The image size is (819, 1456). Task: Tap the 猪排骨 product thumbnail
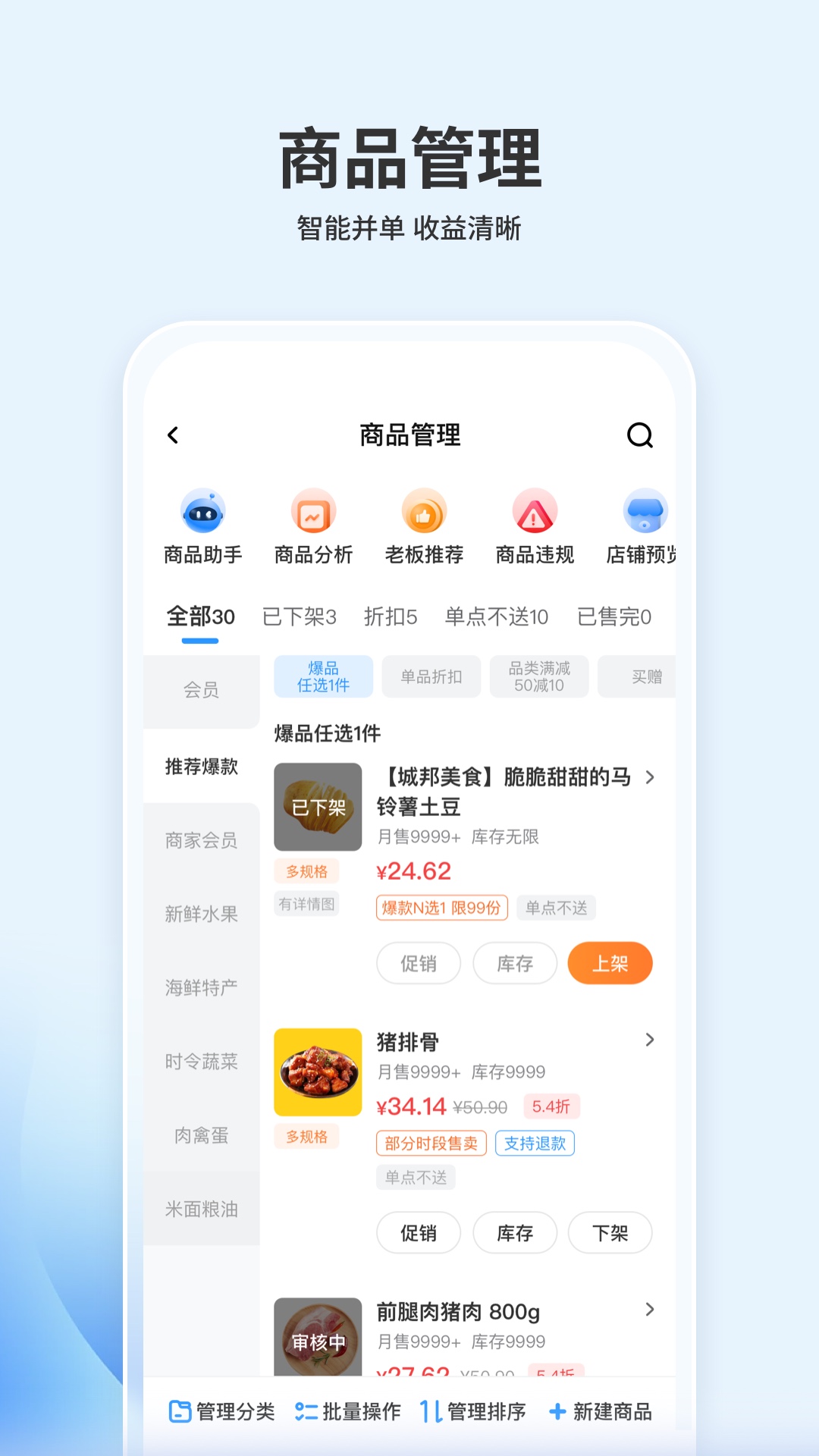click(318, 1073)
